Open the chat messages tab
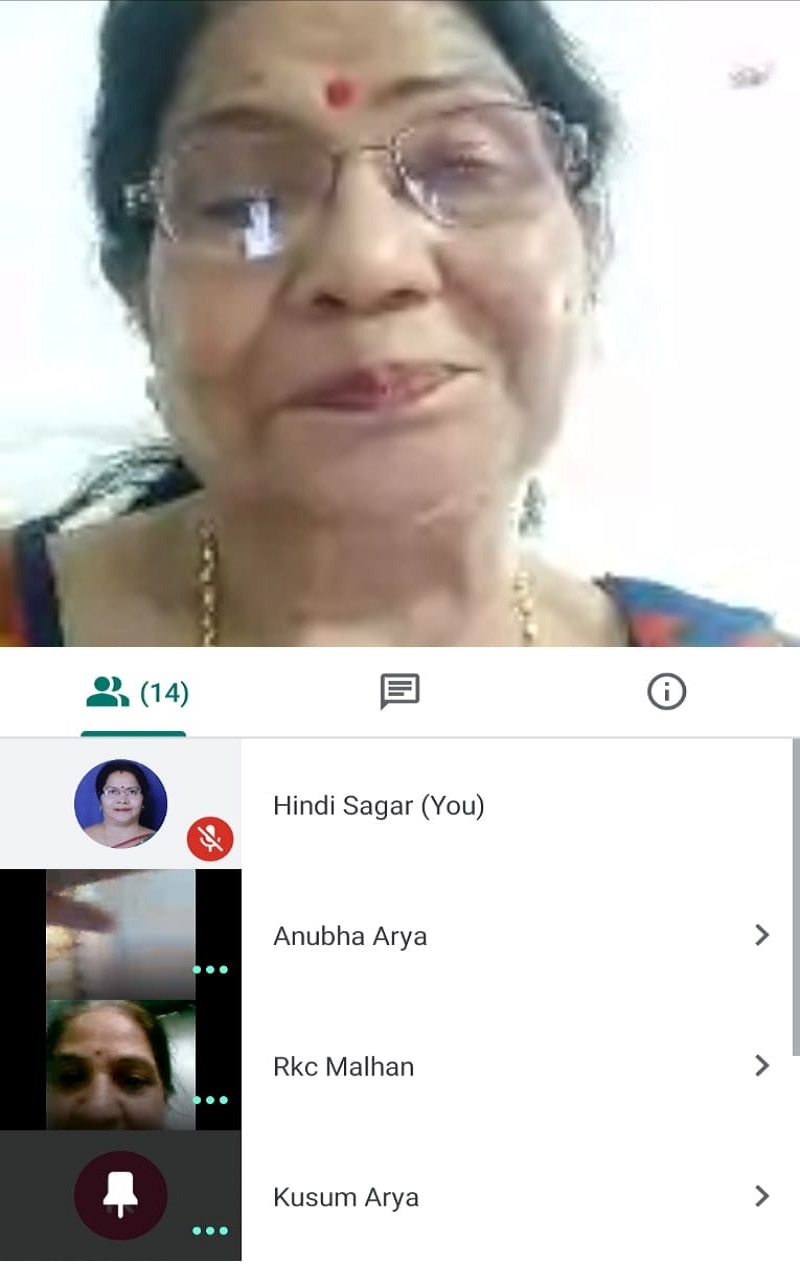Image resolution: width=800 pixels, height=1280 pixels. pyautogui.click(x=400, y=692)
